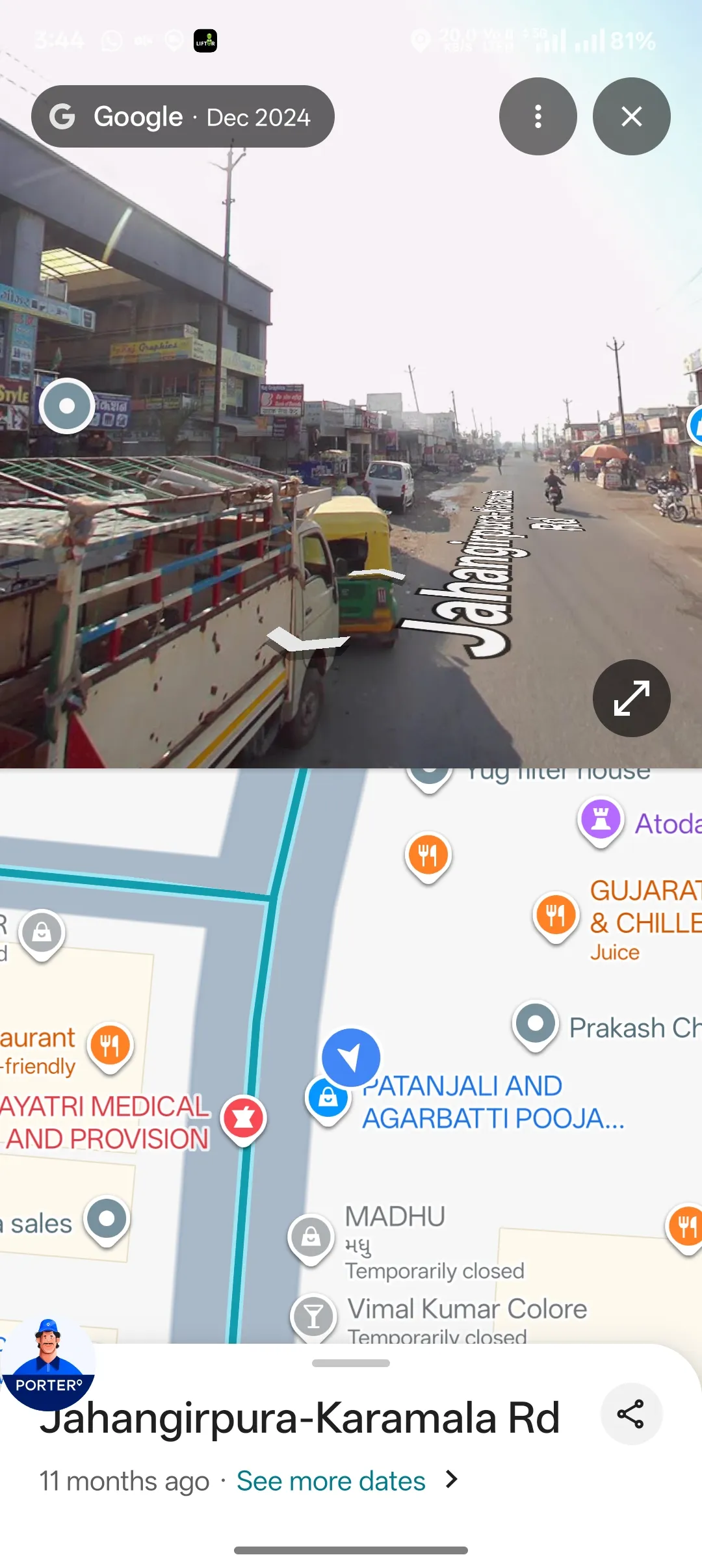Expand Street View to full screen
Screen dimensions: 702x1568
631,698
